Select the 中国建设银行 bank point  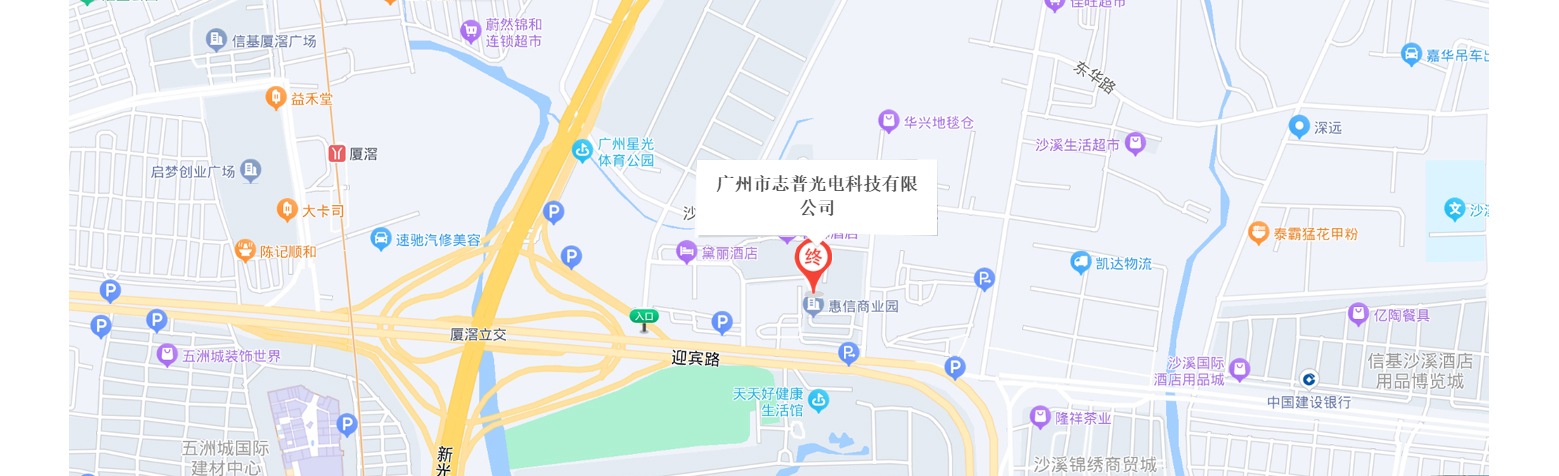[1308, 379]
